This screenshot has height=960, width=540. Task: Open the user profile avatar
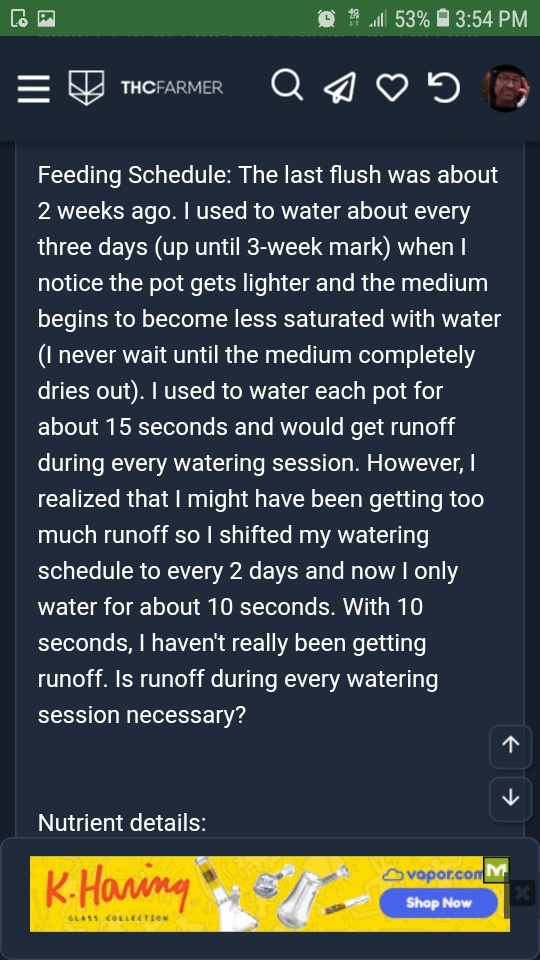[506, 88]
